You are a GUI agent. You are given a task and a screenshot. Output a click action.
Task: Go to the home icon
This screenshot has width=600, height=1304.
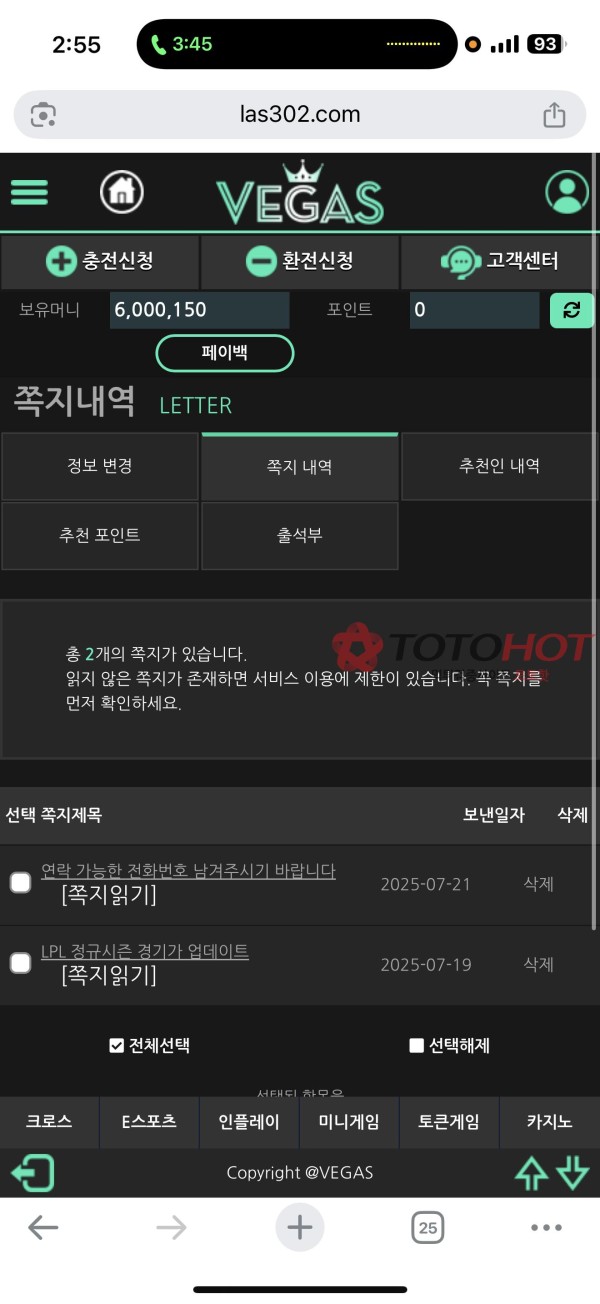tap(122, 192)
